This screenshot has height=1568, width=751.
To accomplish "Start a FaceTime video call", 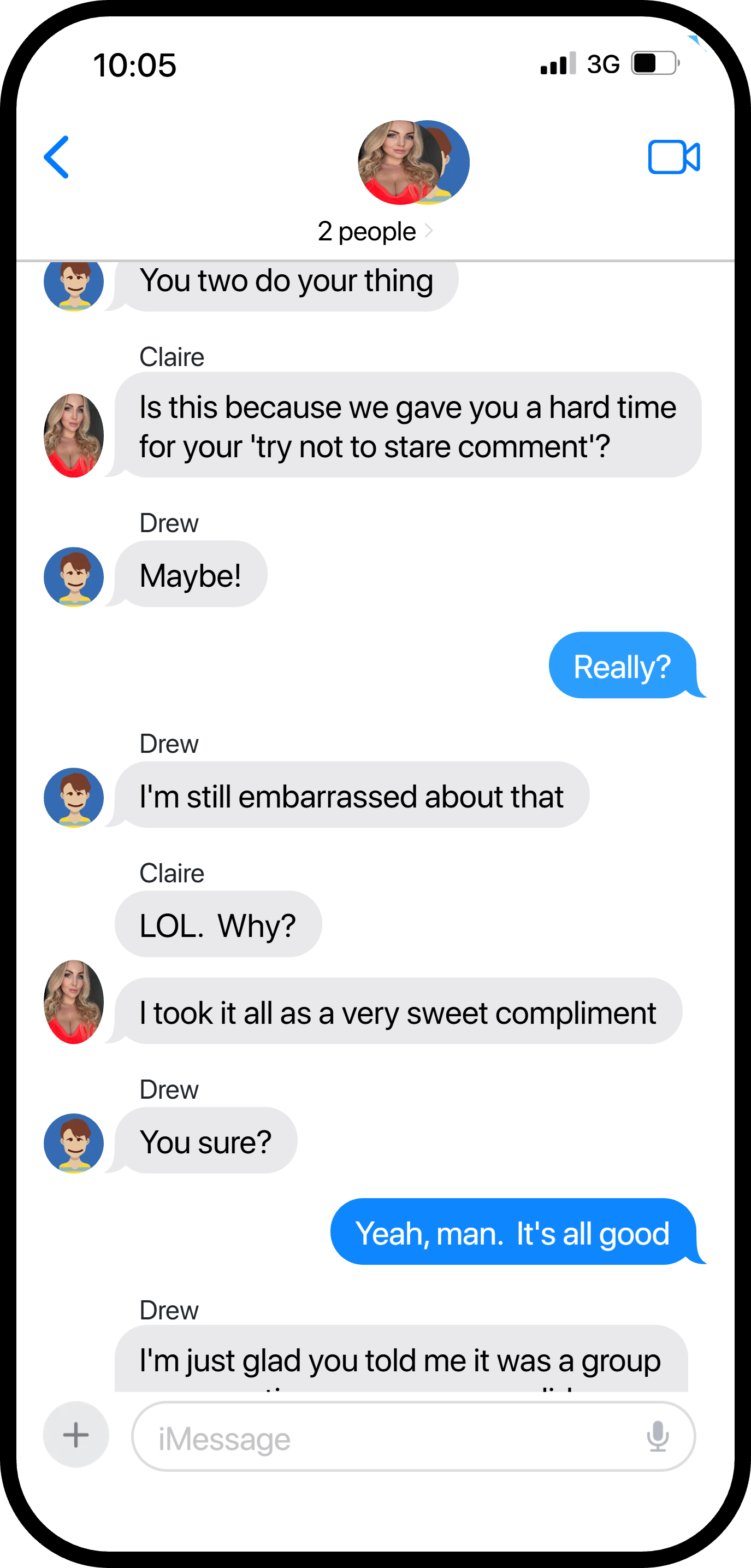I will pos(673,157).
